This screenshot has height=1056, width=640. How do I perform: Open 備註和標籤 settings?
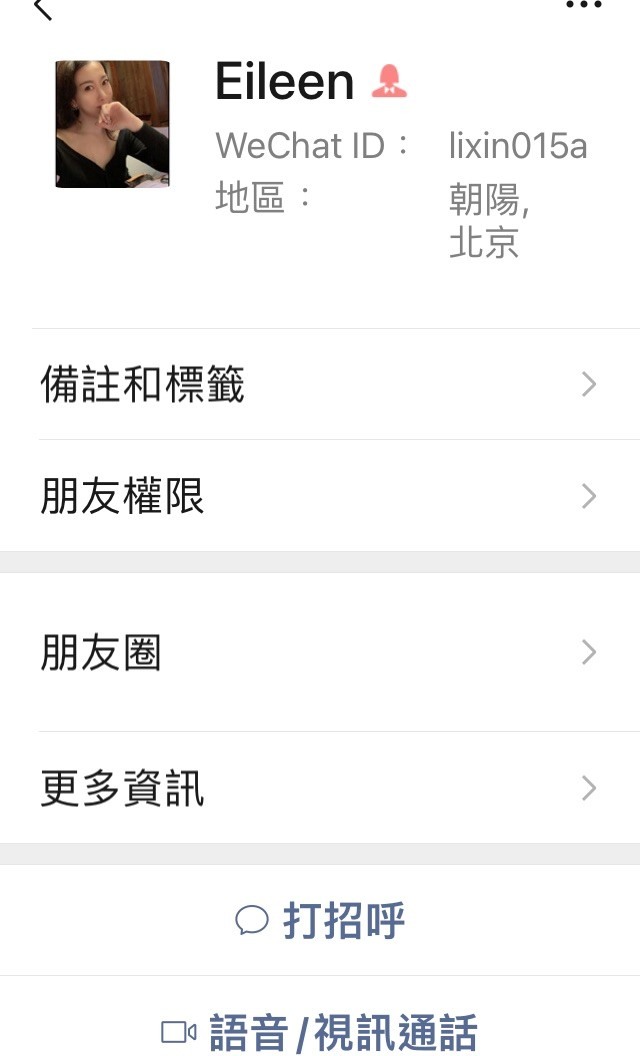[320, 385]
